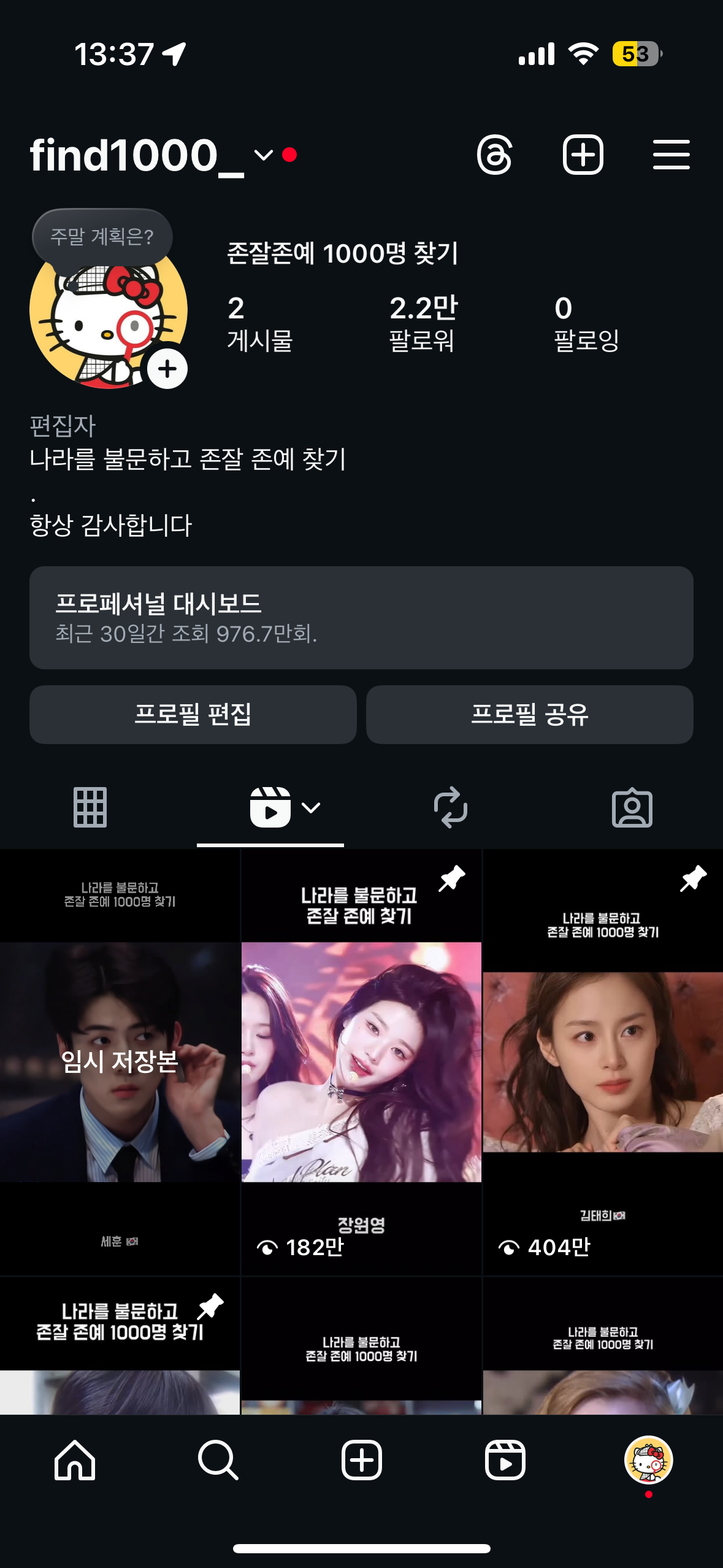Open the search tab in bottom navigation
Viewport: 723px width, 1568px height.
tap(218, 1460)
